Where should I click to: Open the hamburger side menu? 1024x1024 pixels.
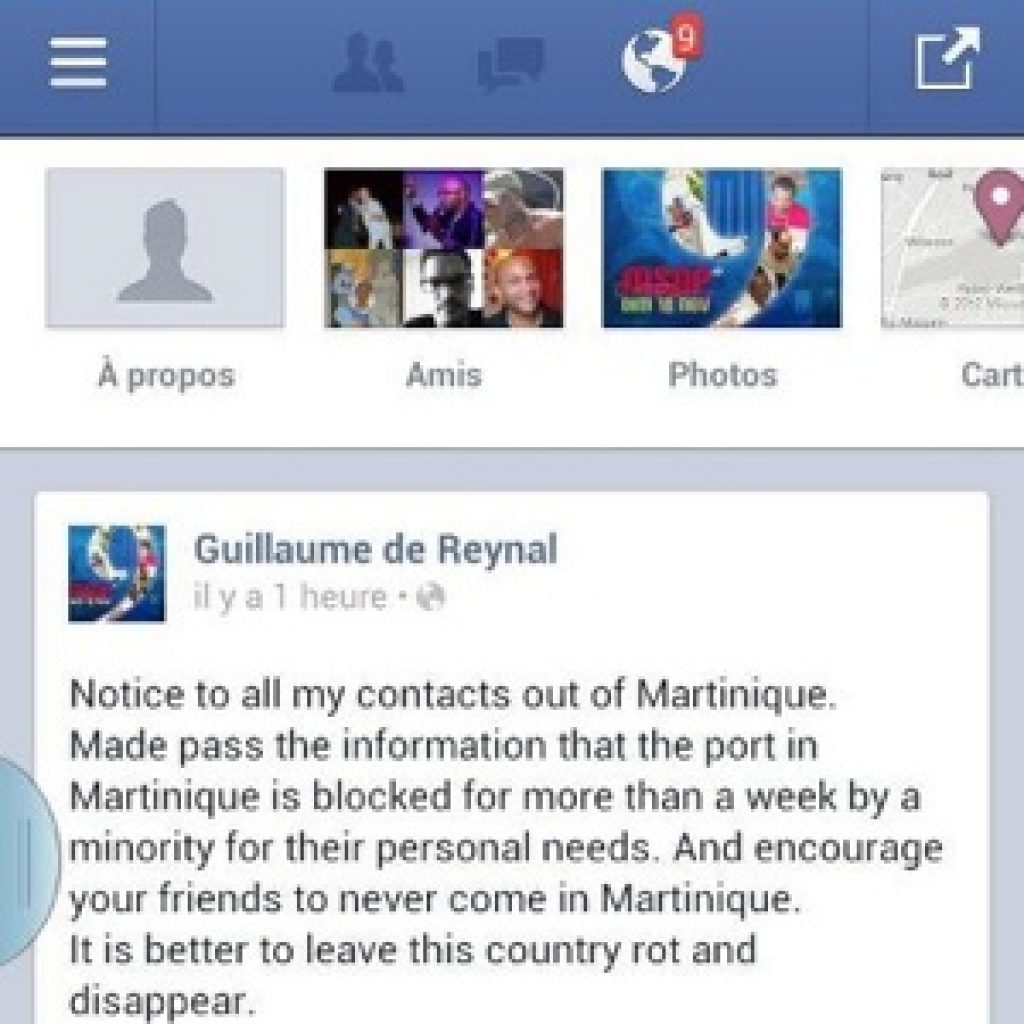coord(77,66)
